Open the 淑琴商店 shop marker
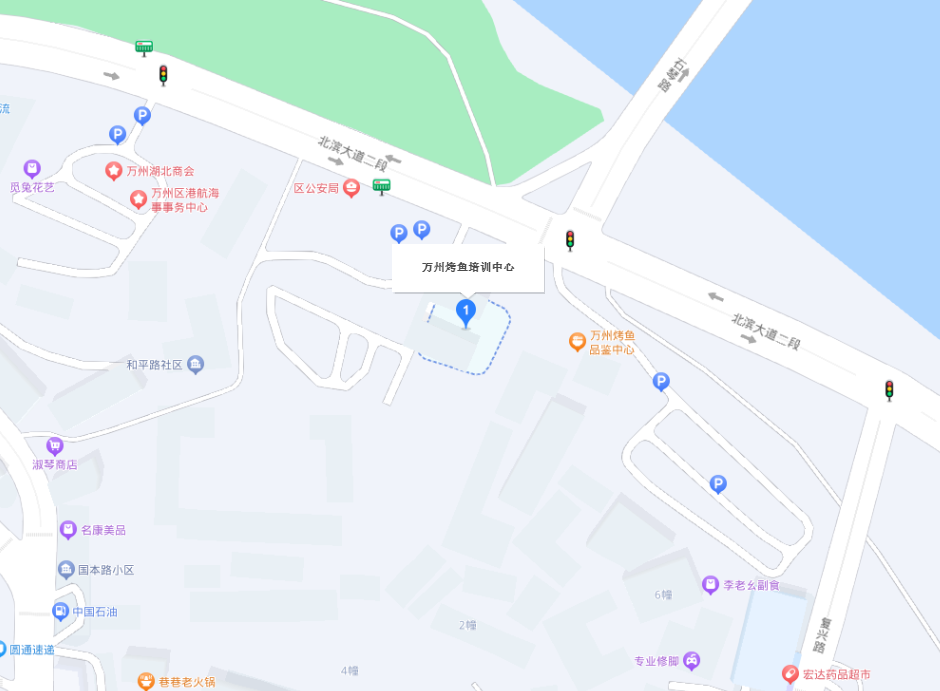The height and width of the screenshot is (691, 940). pyautogui.click(x=54, y=447)
